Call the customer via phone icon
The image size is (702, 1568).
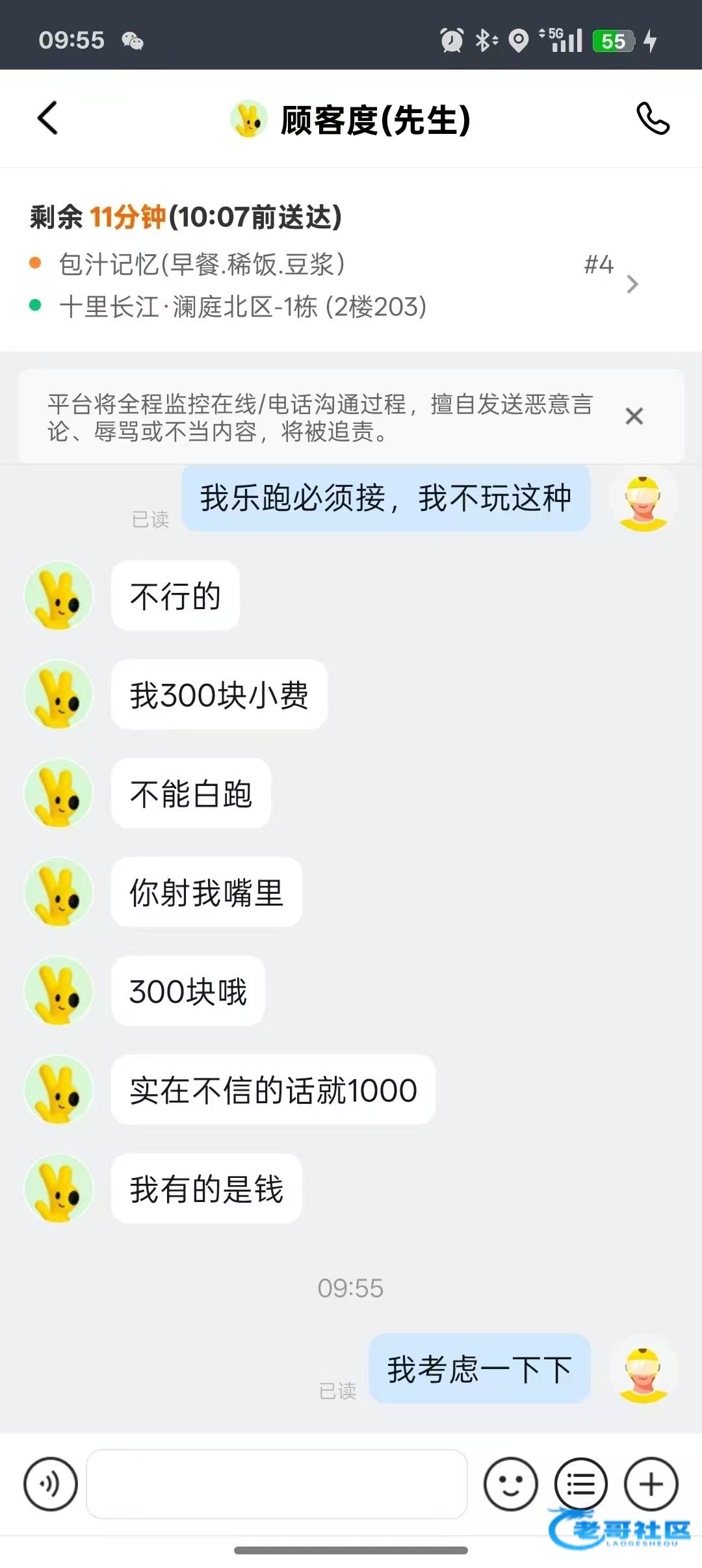[x=652, y=118]
